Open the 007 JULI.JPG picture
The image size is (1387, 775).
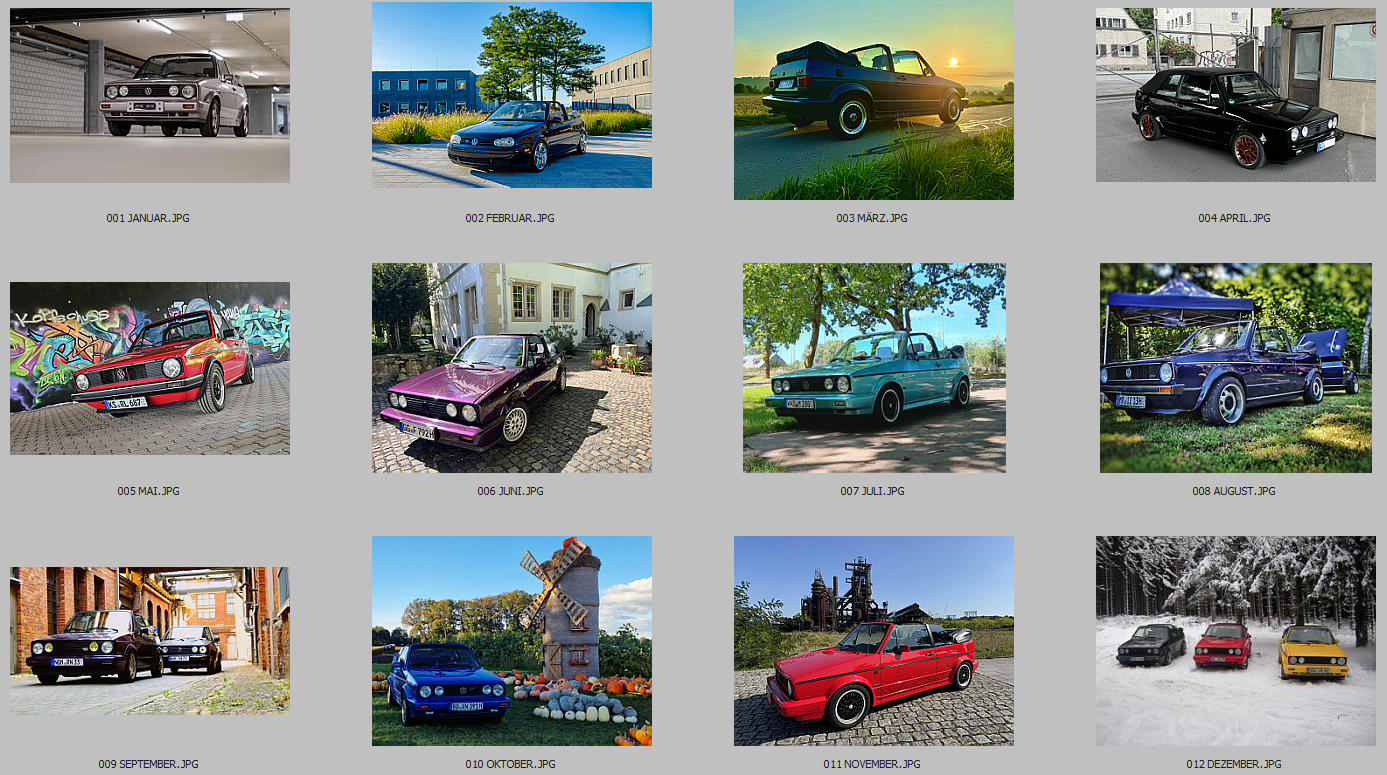coord(874,368)
